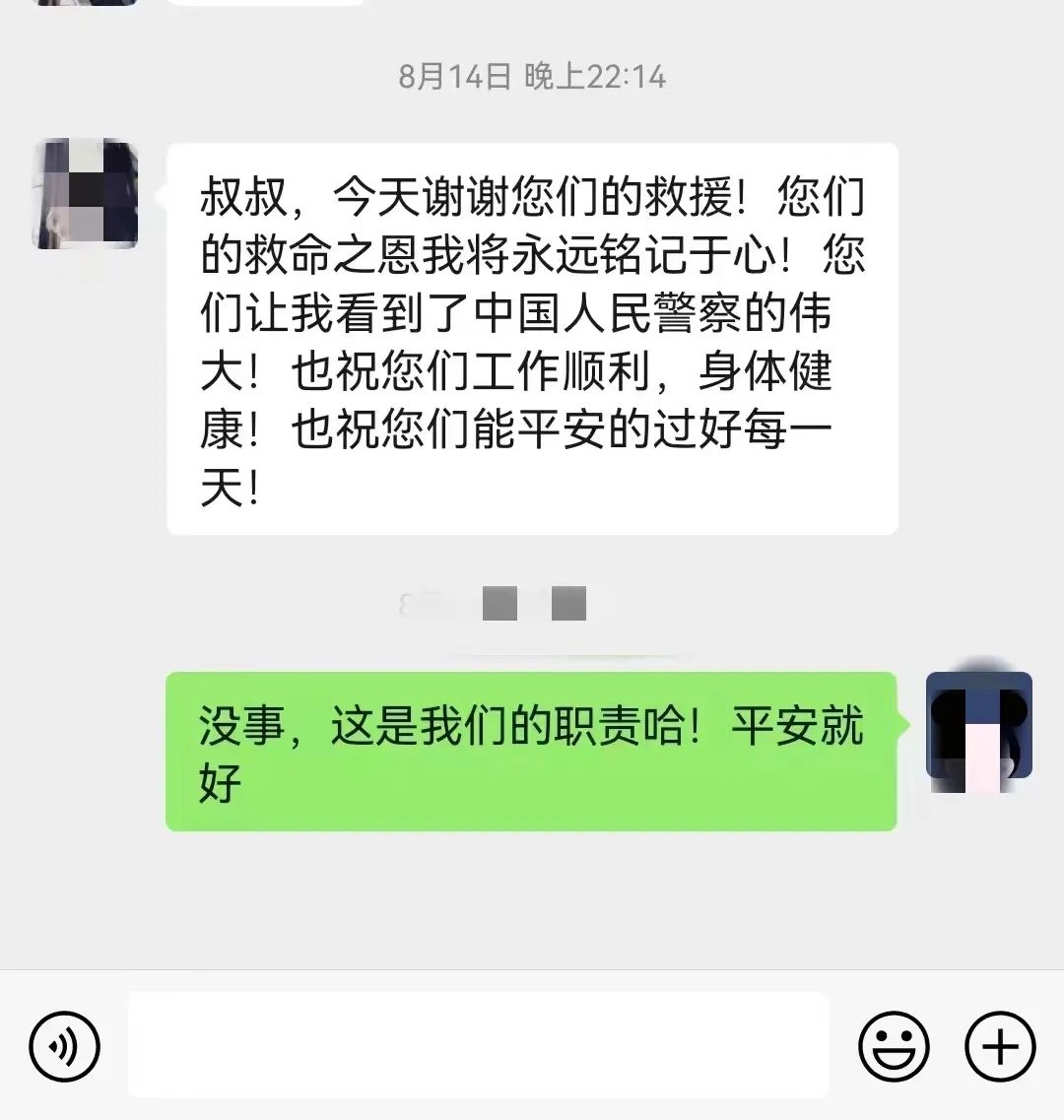Tap the message text input field
Viewport: 1064px width, 1120px height.
[478, 1044]
